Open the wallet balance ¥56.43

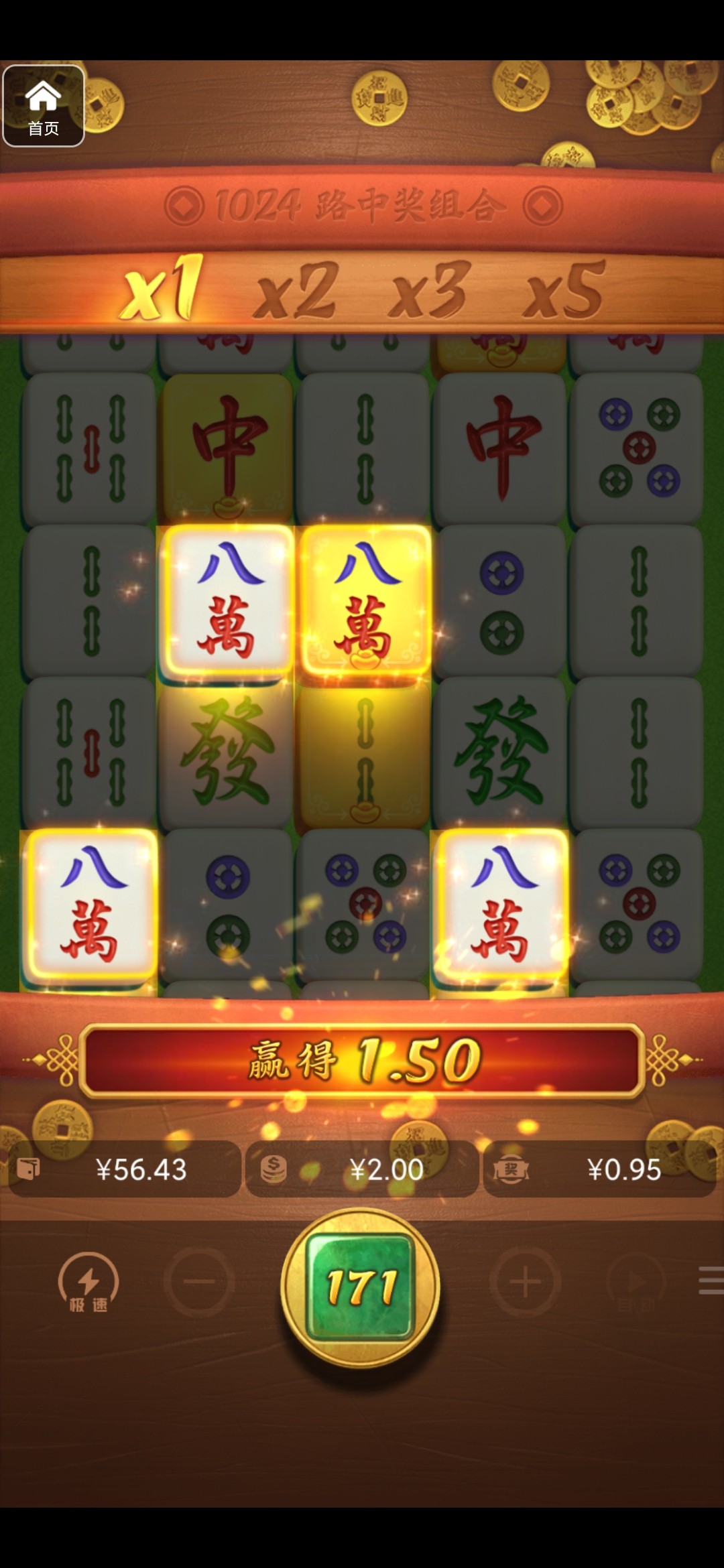(x=124, y=1170)
